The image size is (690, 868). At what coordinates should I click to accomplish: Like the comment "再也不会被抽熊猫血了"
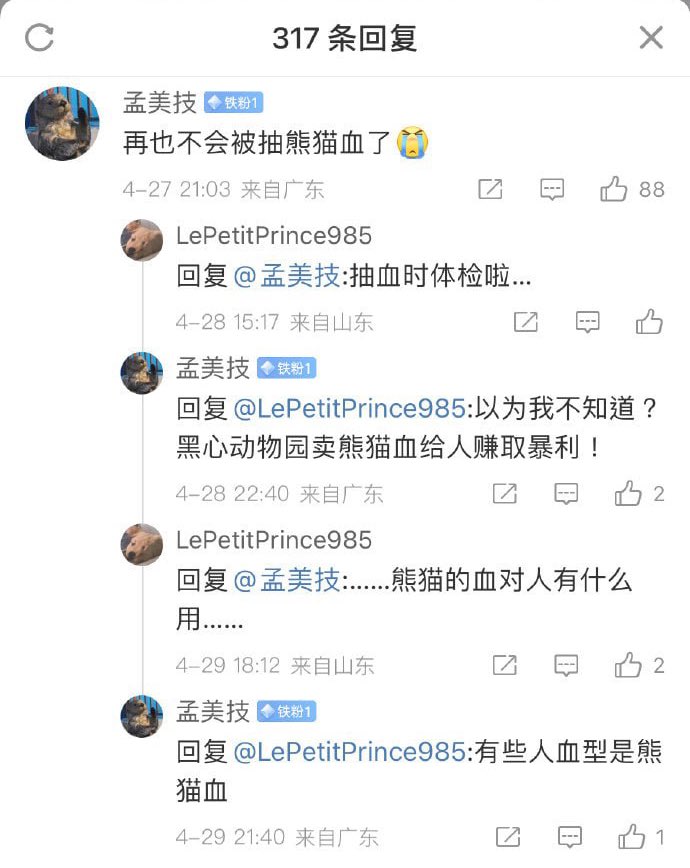tap(614, 189)
